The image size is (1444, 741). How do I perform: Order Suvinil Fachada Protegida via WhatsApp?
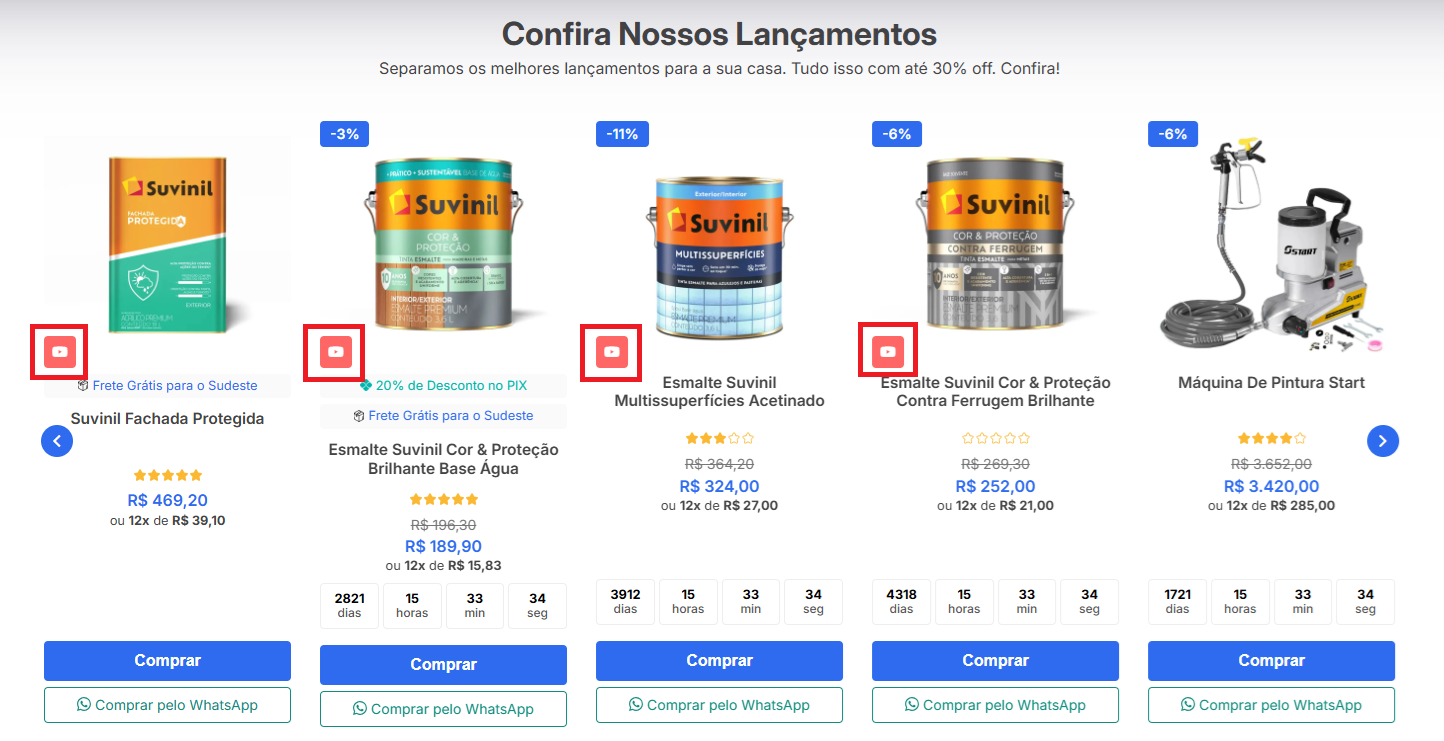point(167,705)
